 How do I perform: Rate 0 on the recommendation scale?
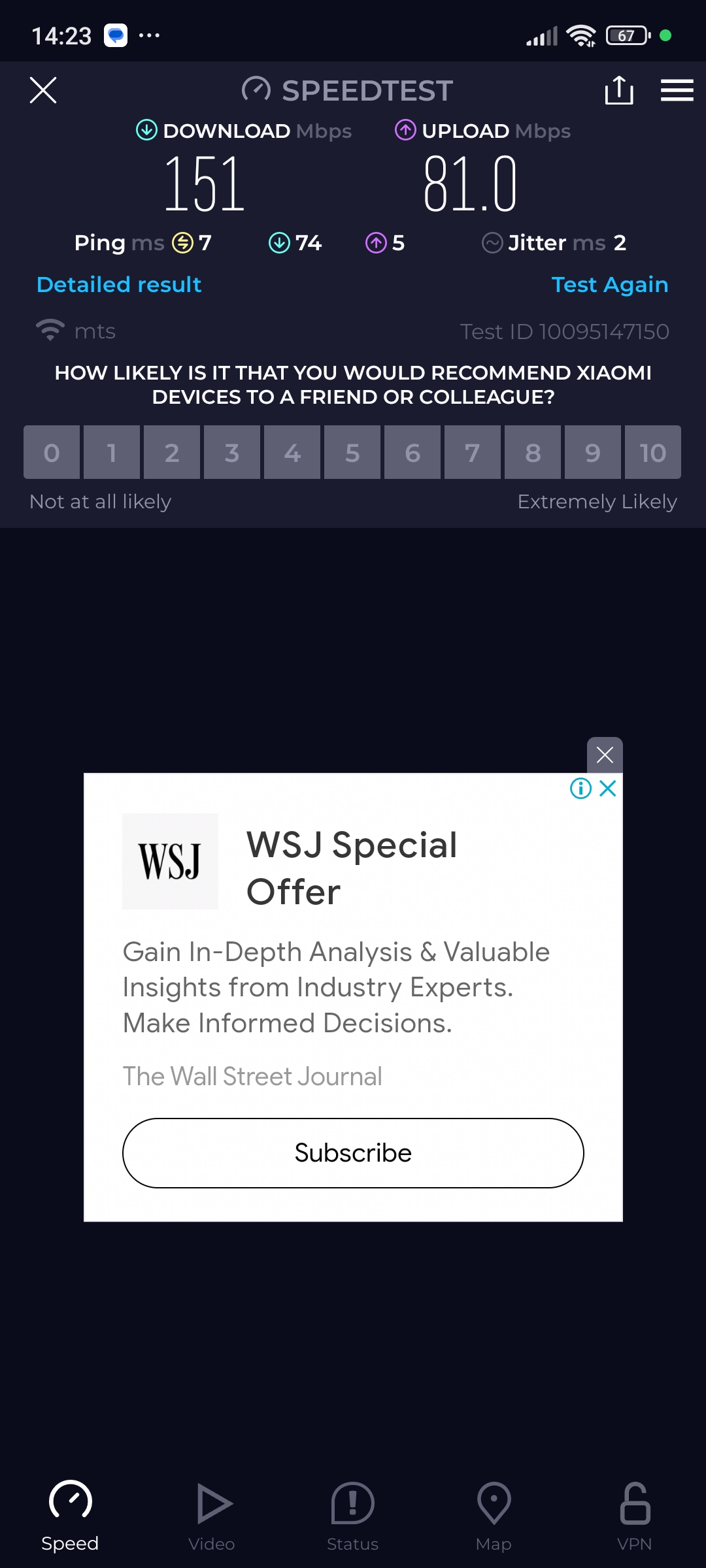[52, 452]
